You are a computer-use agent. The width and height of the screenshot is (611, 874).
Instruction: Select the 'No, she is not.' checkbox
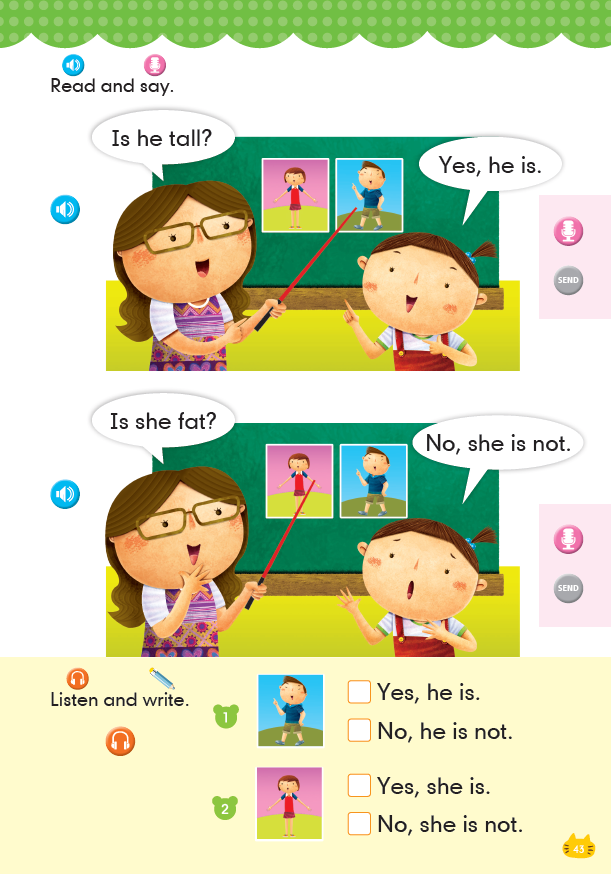pyautogui.click(x=359, y=825)
